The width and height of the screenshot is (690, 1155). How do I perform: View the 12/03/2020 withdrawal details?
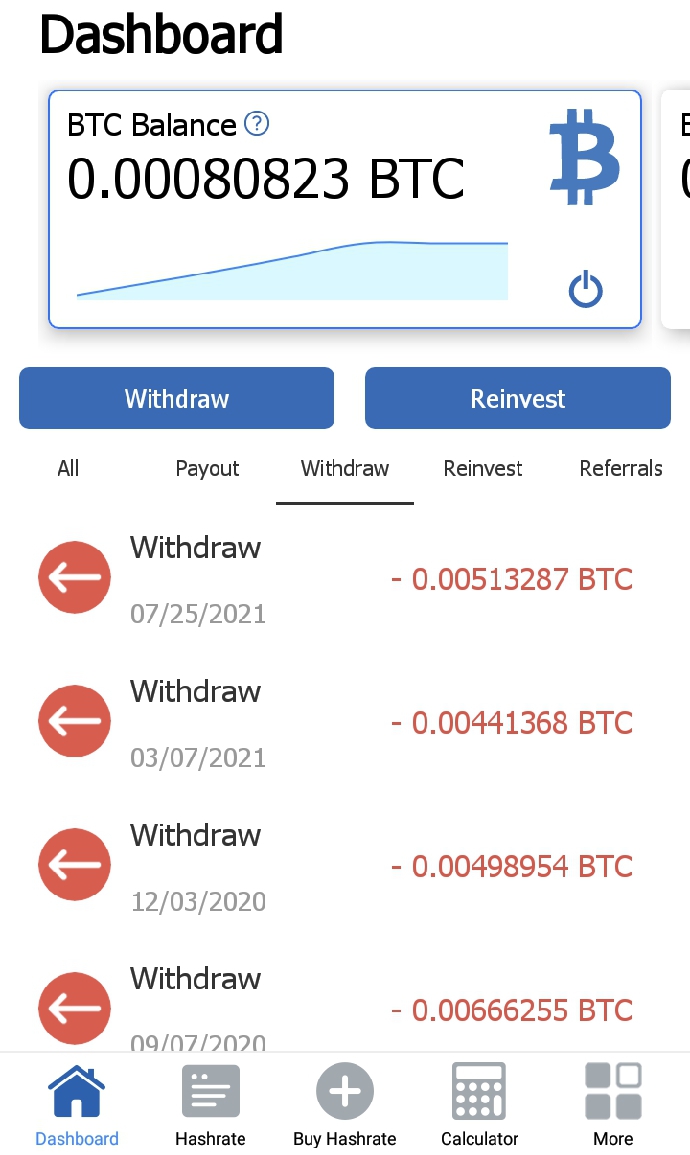pos(340,866)
